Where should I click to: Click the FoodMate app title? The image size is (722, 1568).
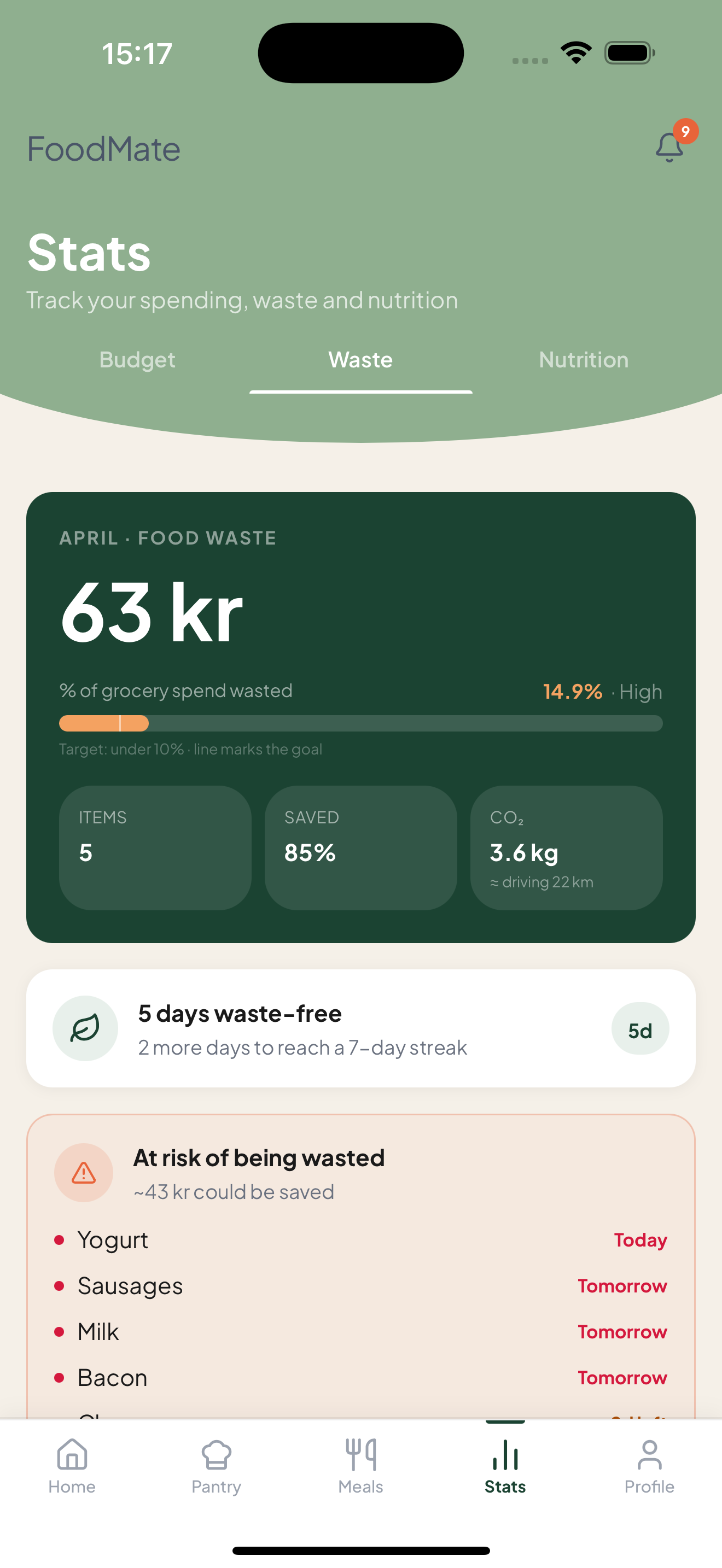coord(104,149)
